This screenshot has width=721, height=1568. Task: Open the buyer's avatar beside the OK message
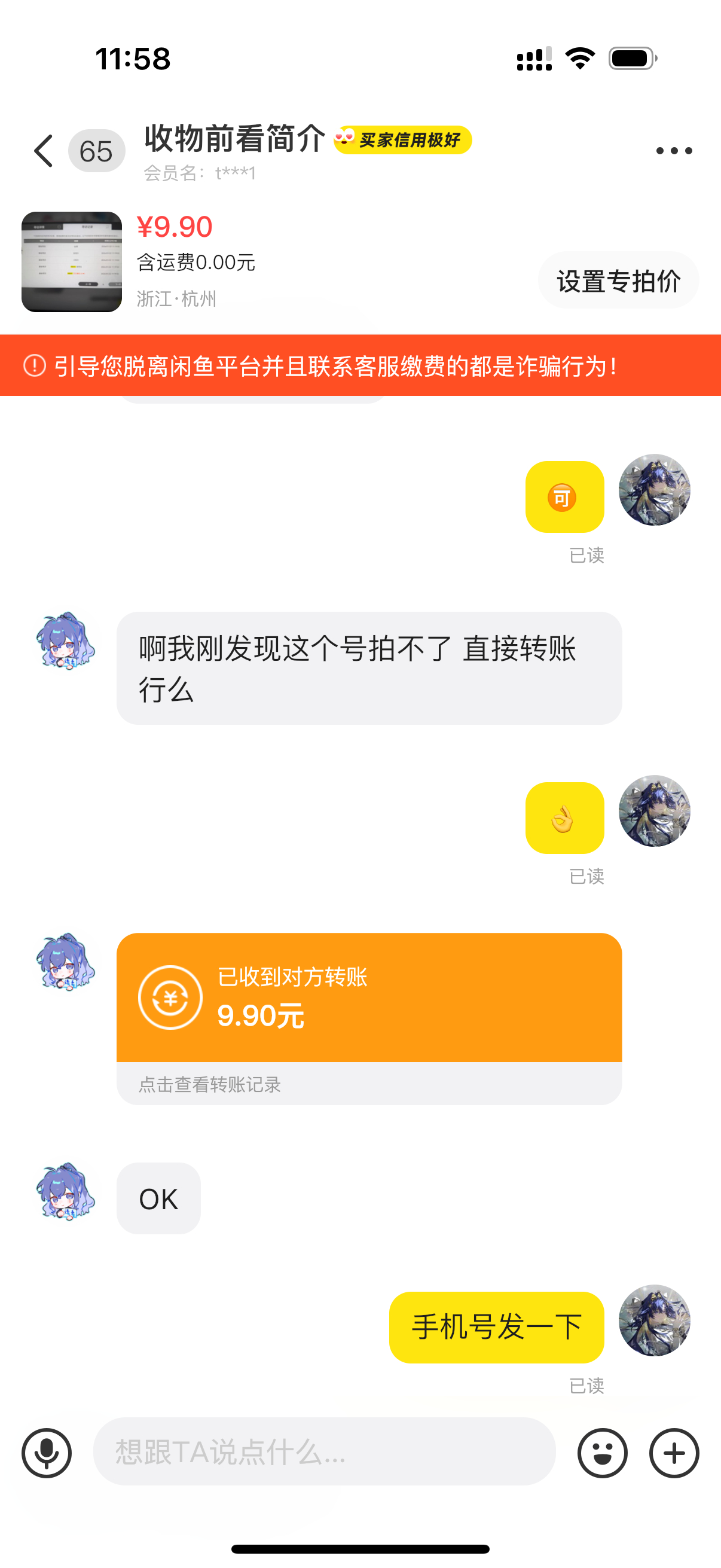66,1191
